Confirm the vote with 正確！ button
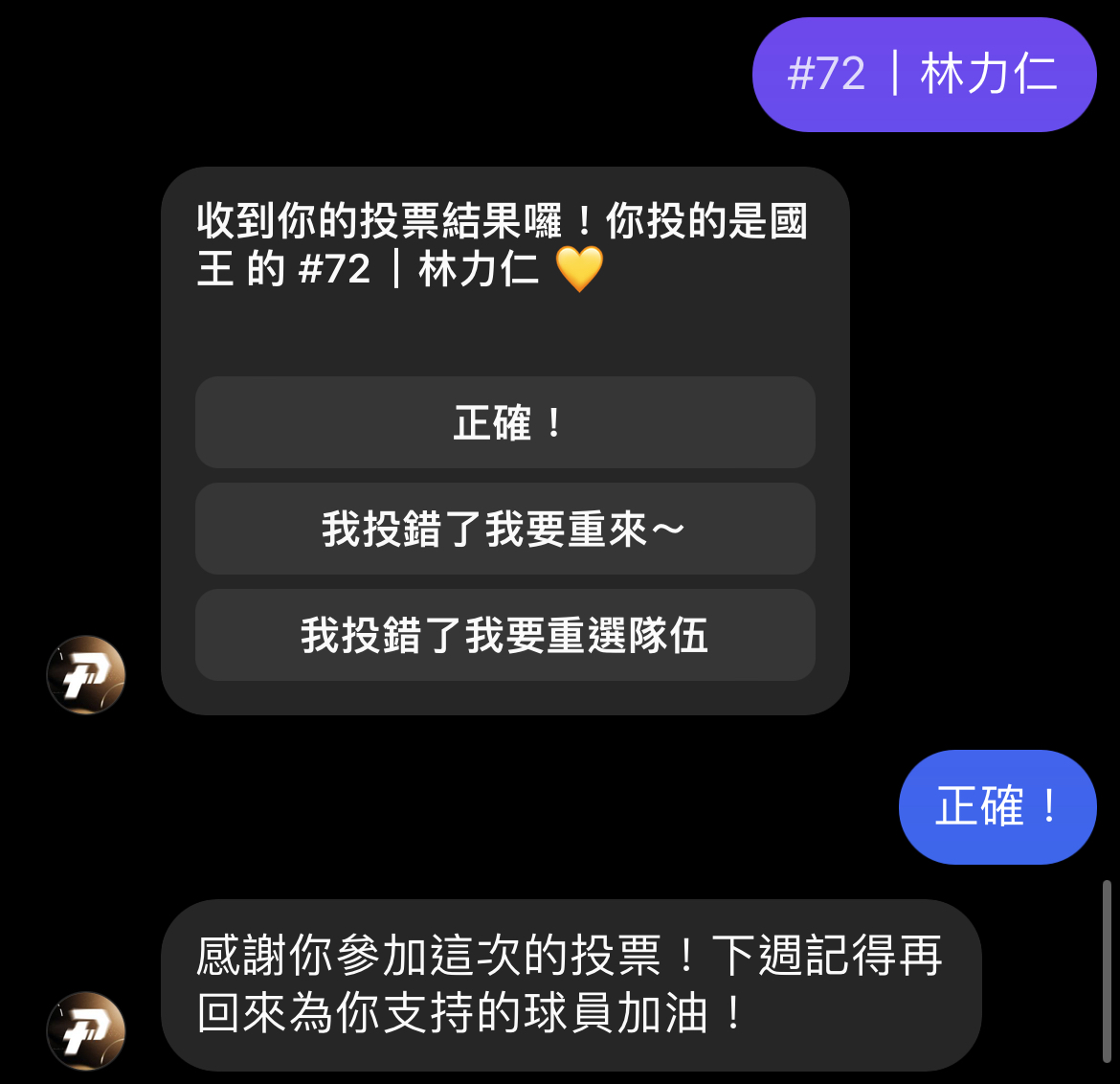1120x1084 pixels. point(504,422)
